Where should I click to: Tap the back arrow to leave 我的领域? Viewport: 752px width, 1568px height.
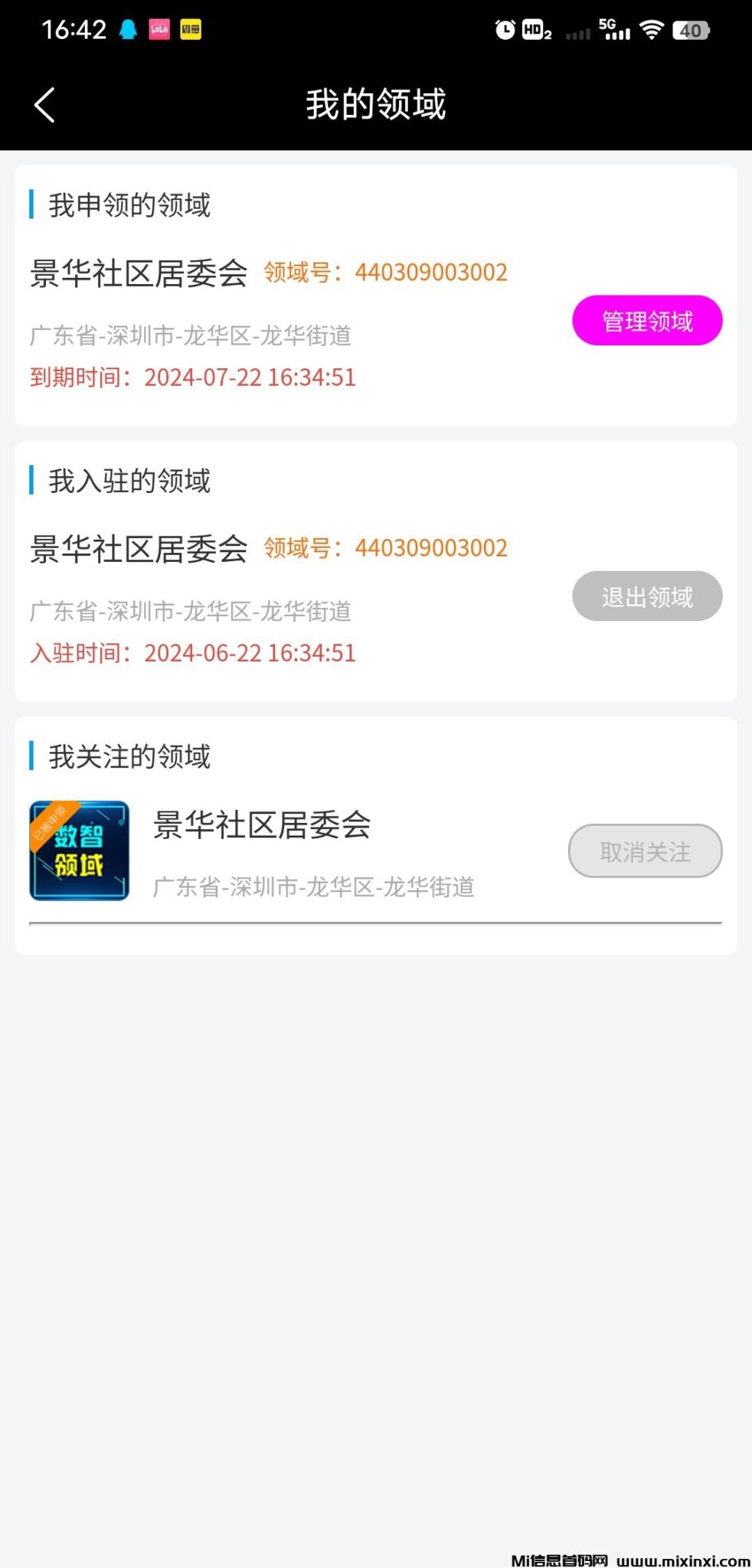click(x=44, y=105)
